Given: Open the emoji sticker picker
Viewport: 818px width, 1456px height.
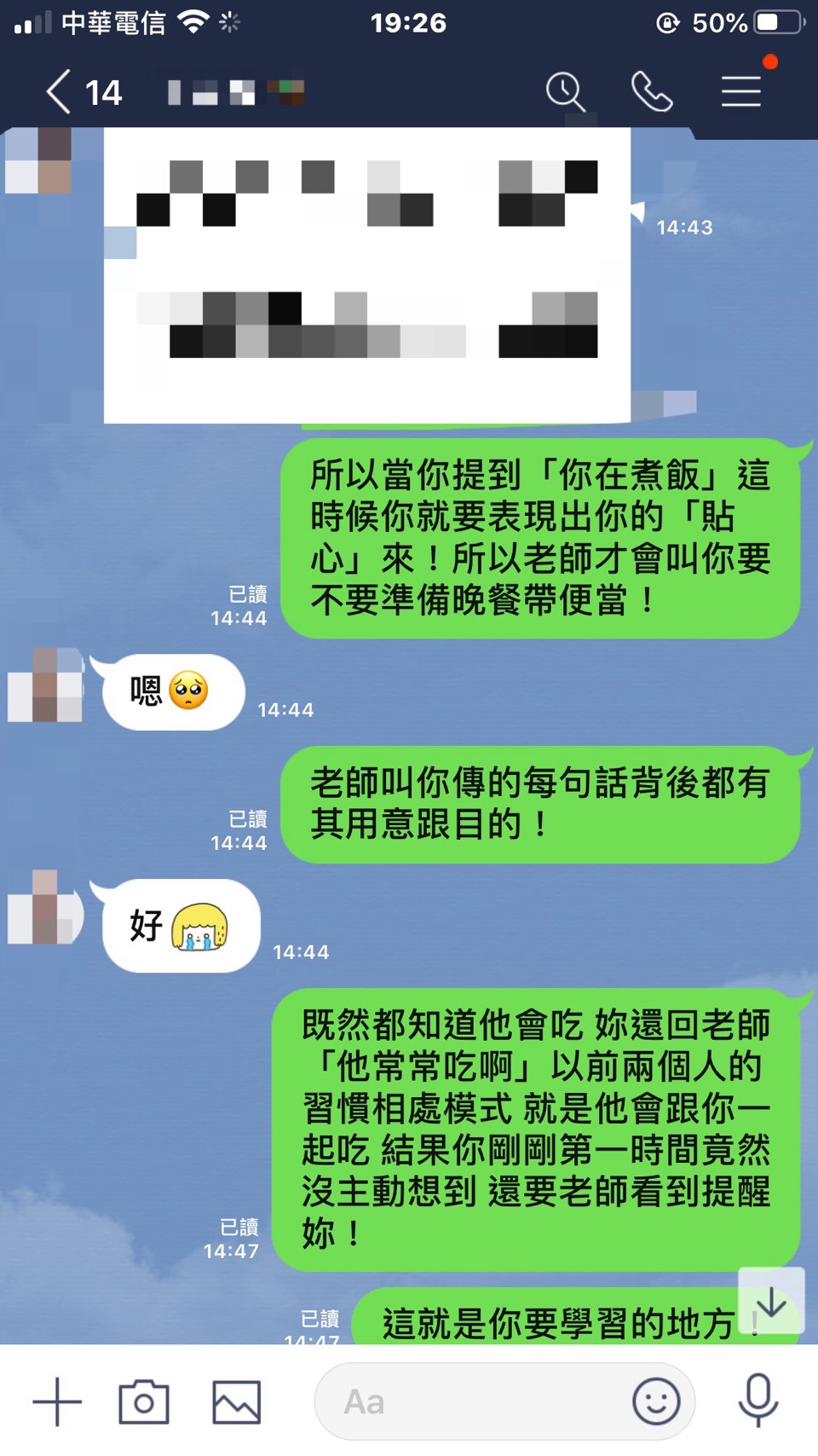Looking at the screenshot, I should click(656, 1401).
